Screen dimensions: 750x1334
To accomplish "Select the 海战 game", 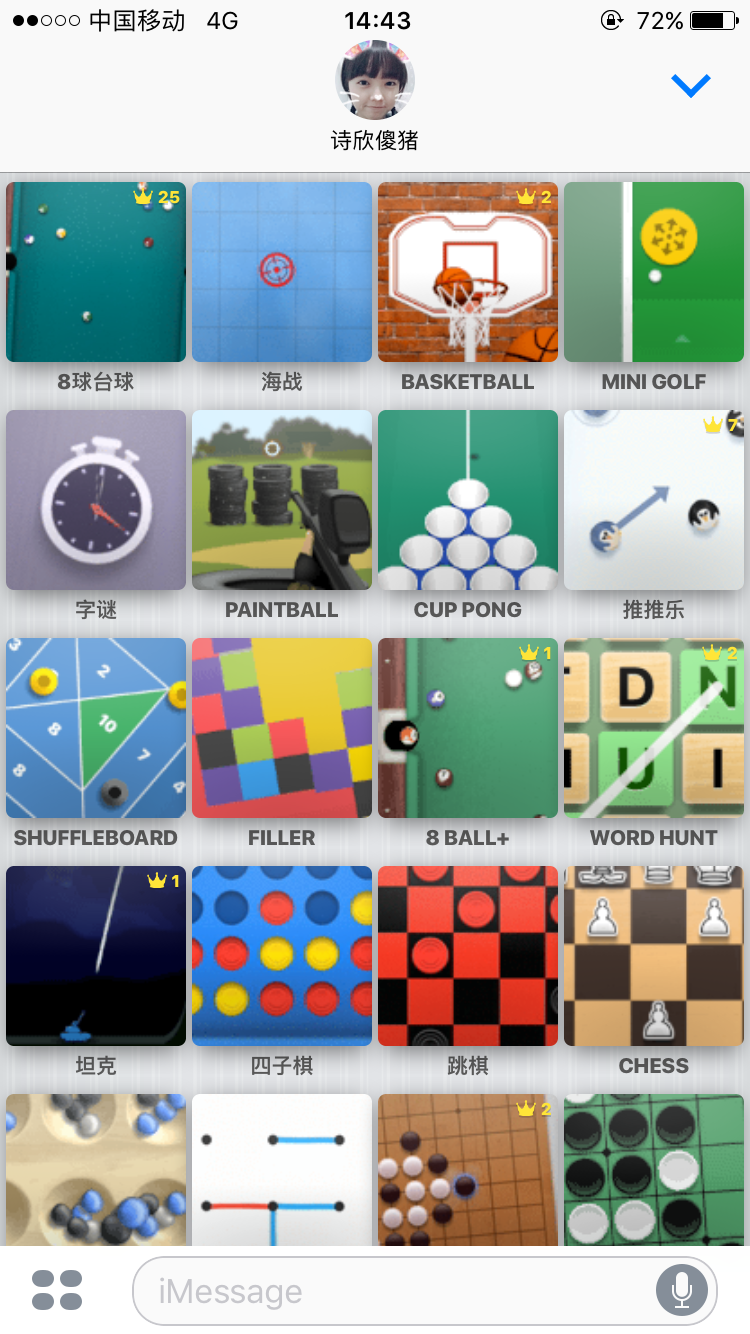I will coord(282,272).
